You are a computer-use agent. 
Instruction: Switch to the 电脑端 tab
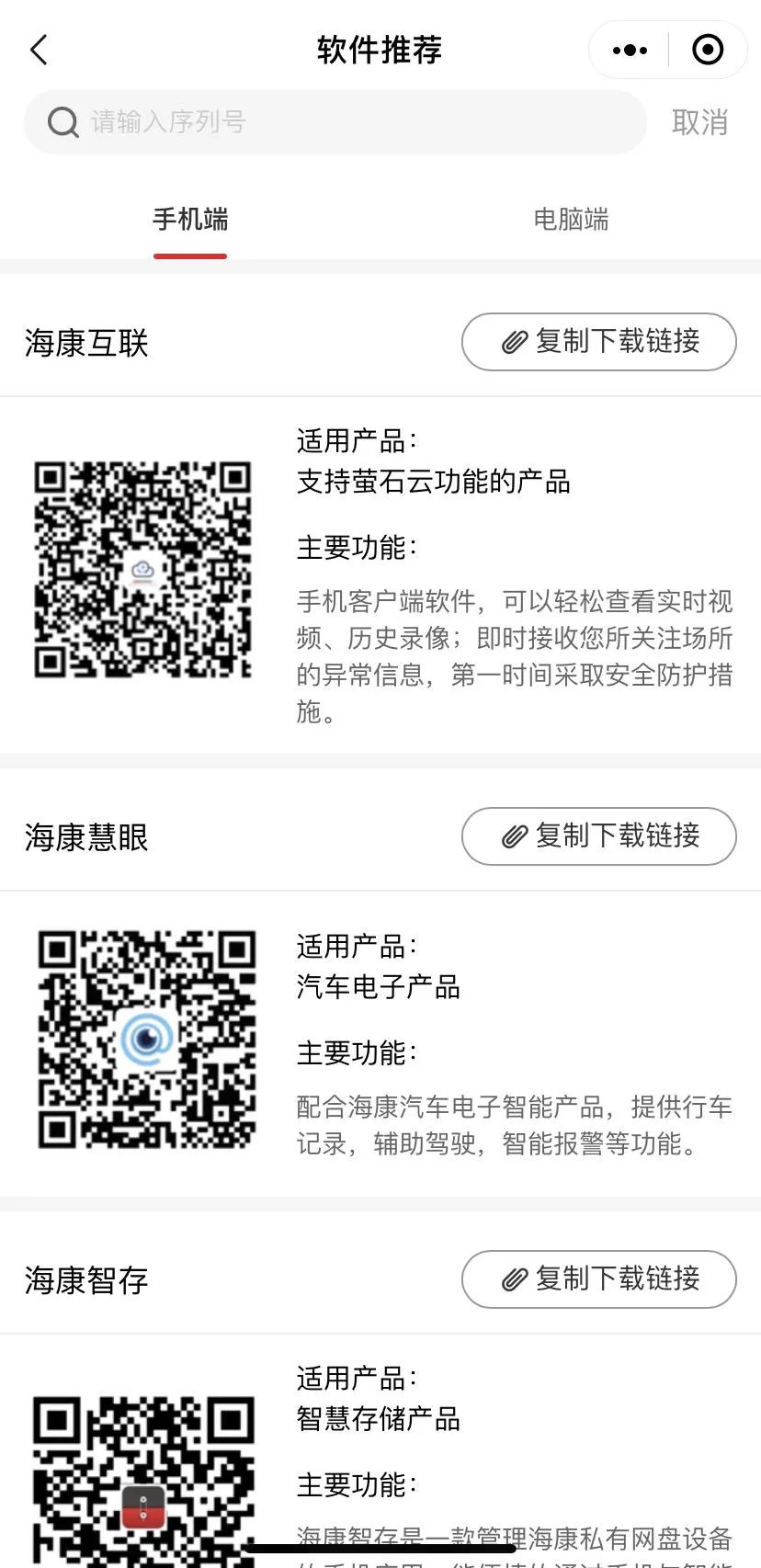click(570, 220)
